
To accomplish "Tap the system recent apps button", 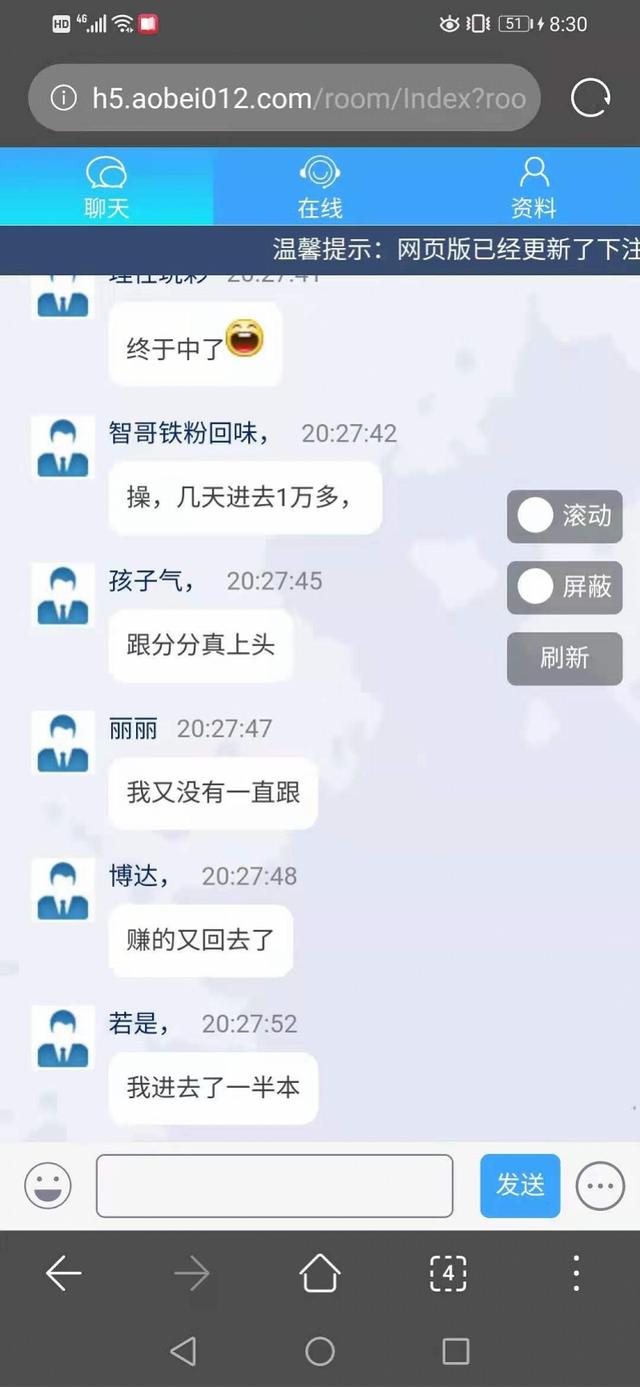I will (x=456, y=1351).
